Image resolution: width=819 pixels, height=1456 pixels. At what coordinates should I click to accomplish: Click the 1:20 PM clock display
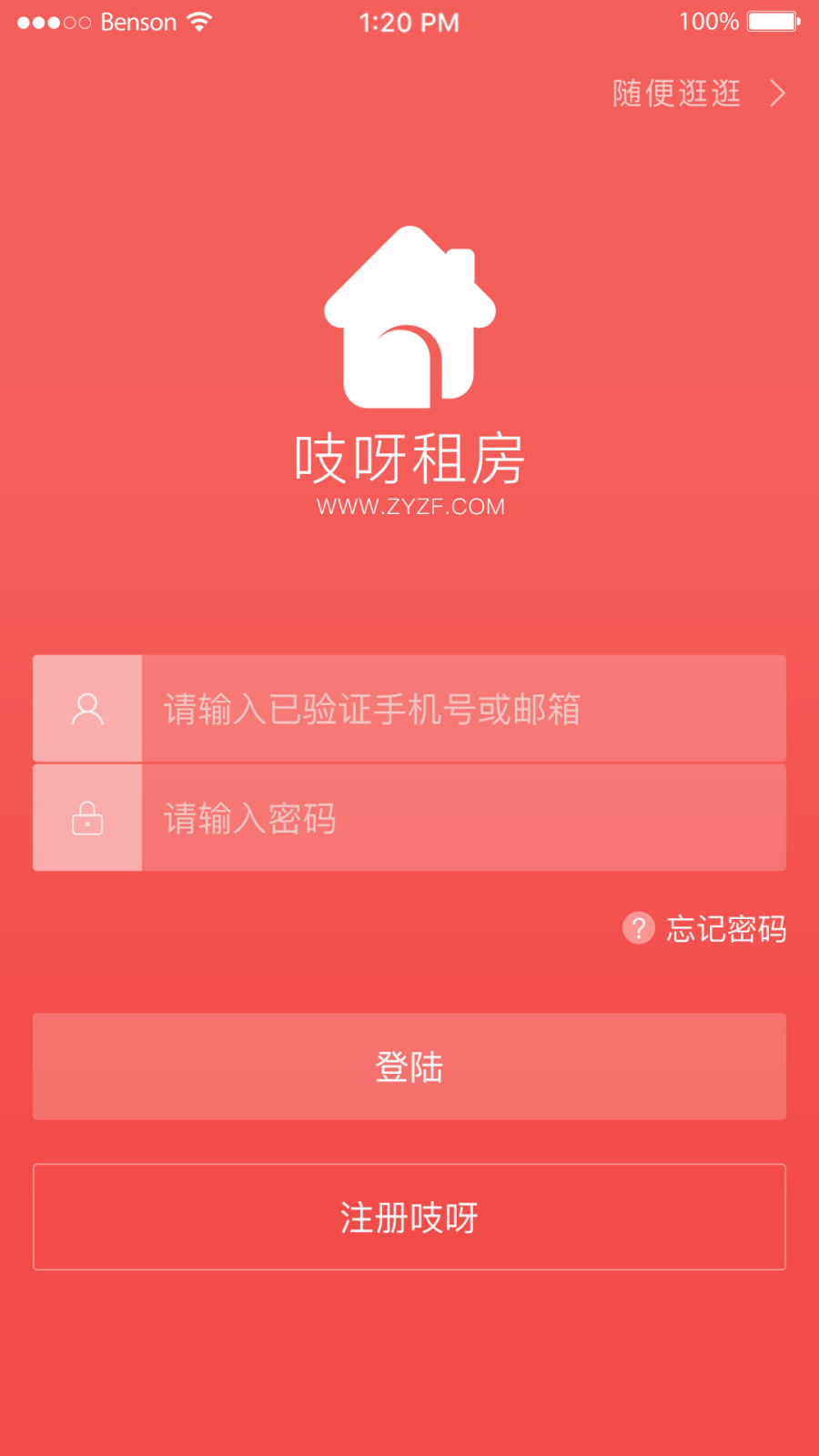(409, 22)
